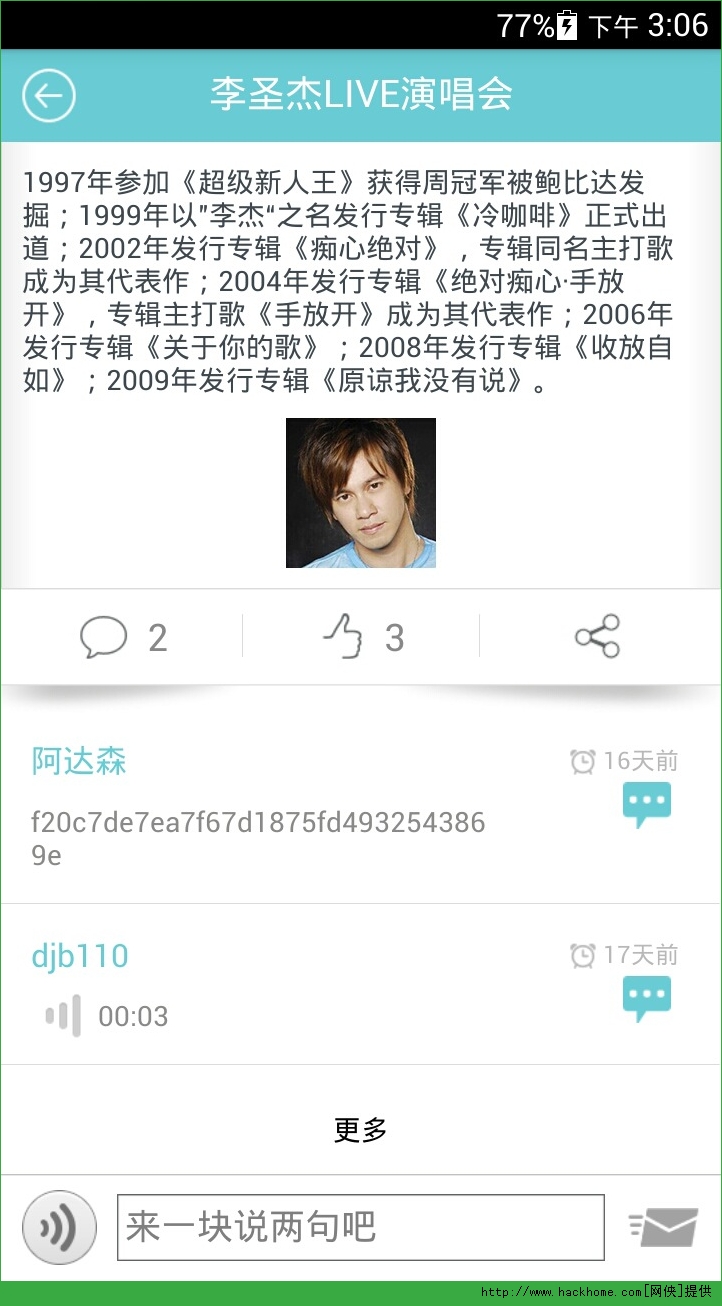722x1306 pixels.
Task: Open the profile of user djb110
Action: coord(80,956)
